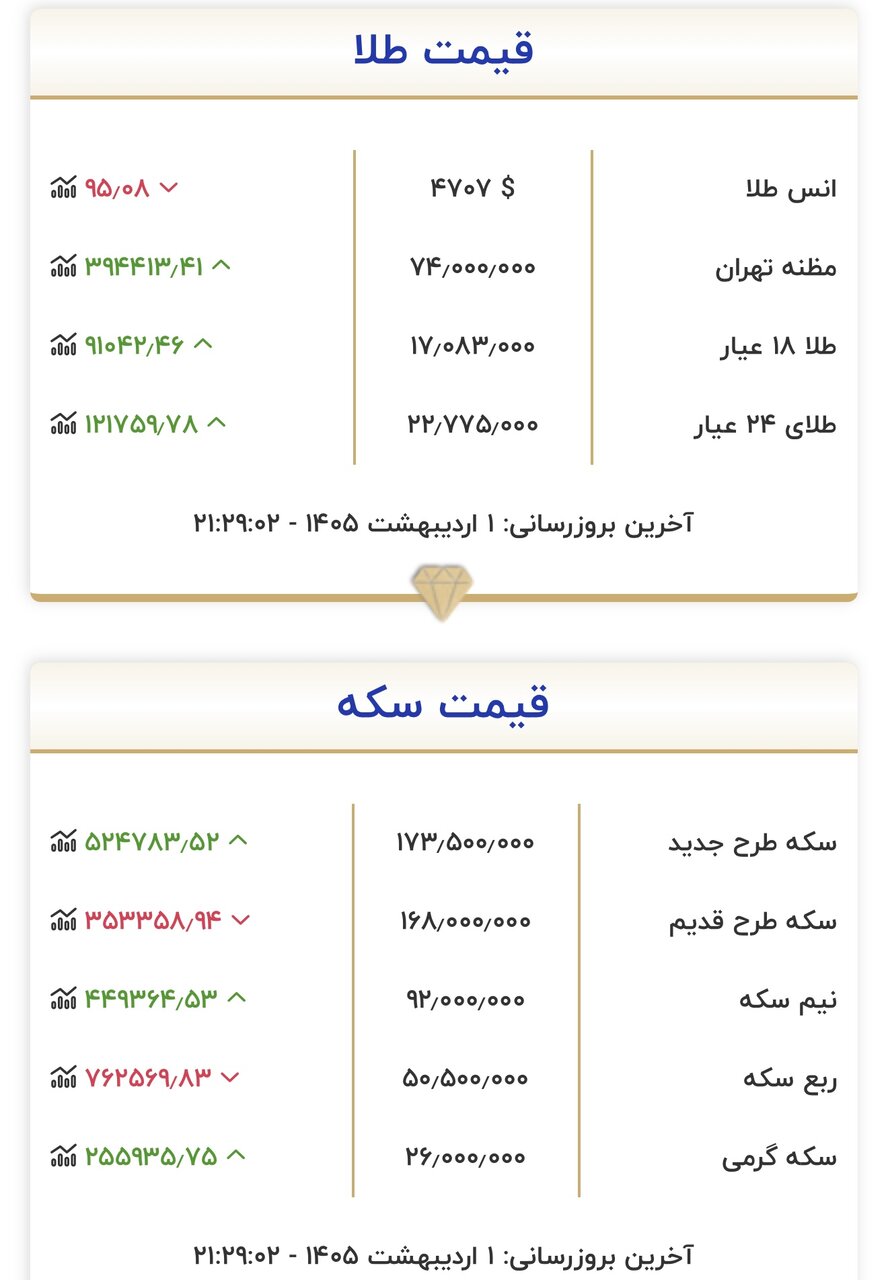
Task: Click the up chevron next to نیم سکه change
Action: click(x=236, y=996)
